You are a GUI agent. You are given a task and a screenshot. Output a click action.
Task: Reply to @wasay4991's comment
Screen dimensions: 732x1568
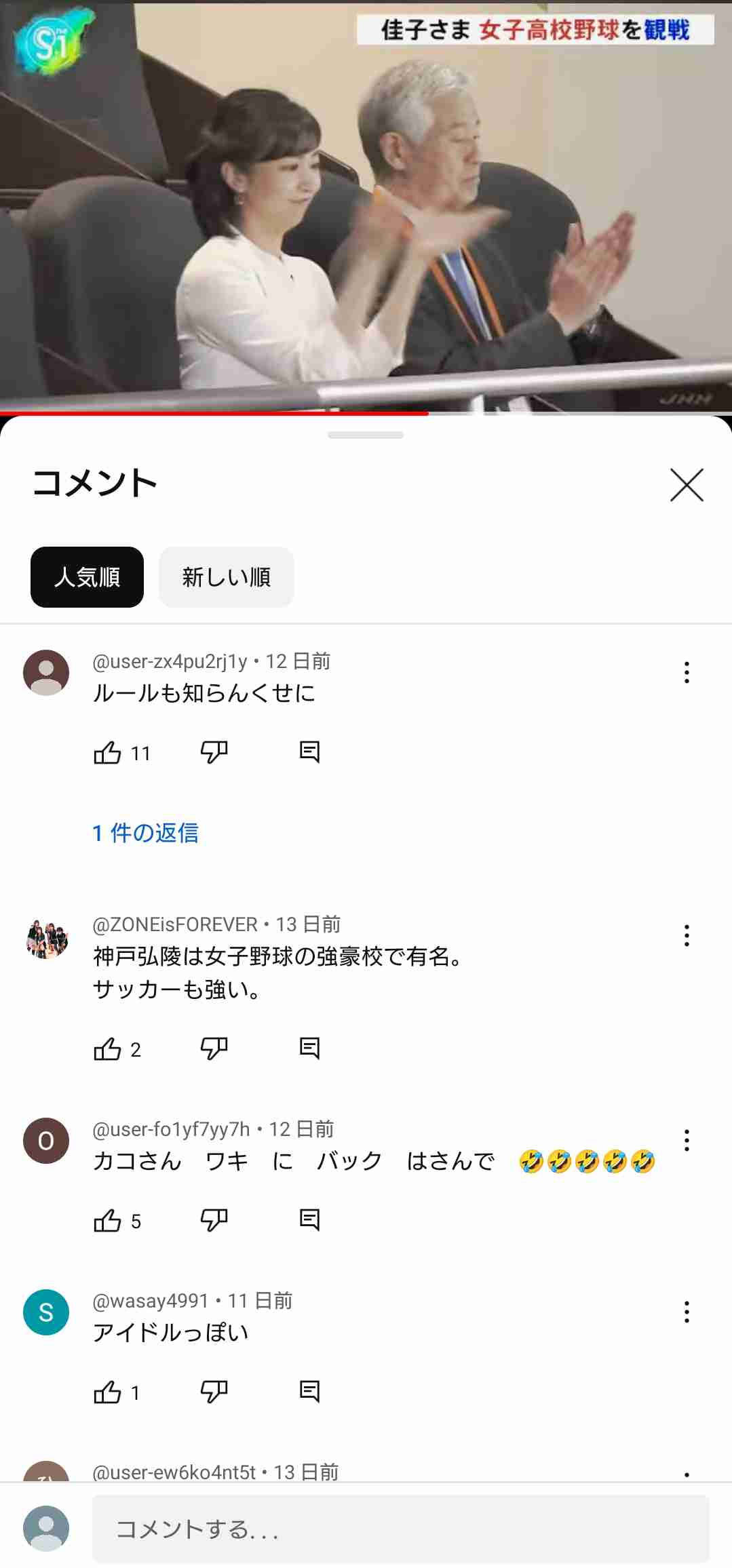[x=309, y=1392]
